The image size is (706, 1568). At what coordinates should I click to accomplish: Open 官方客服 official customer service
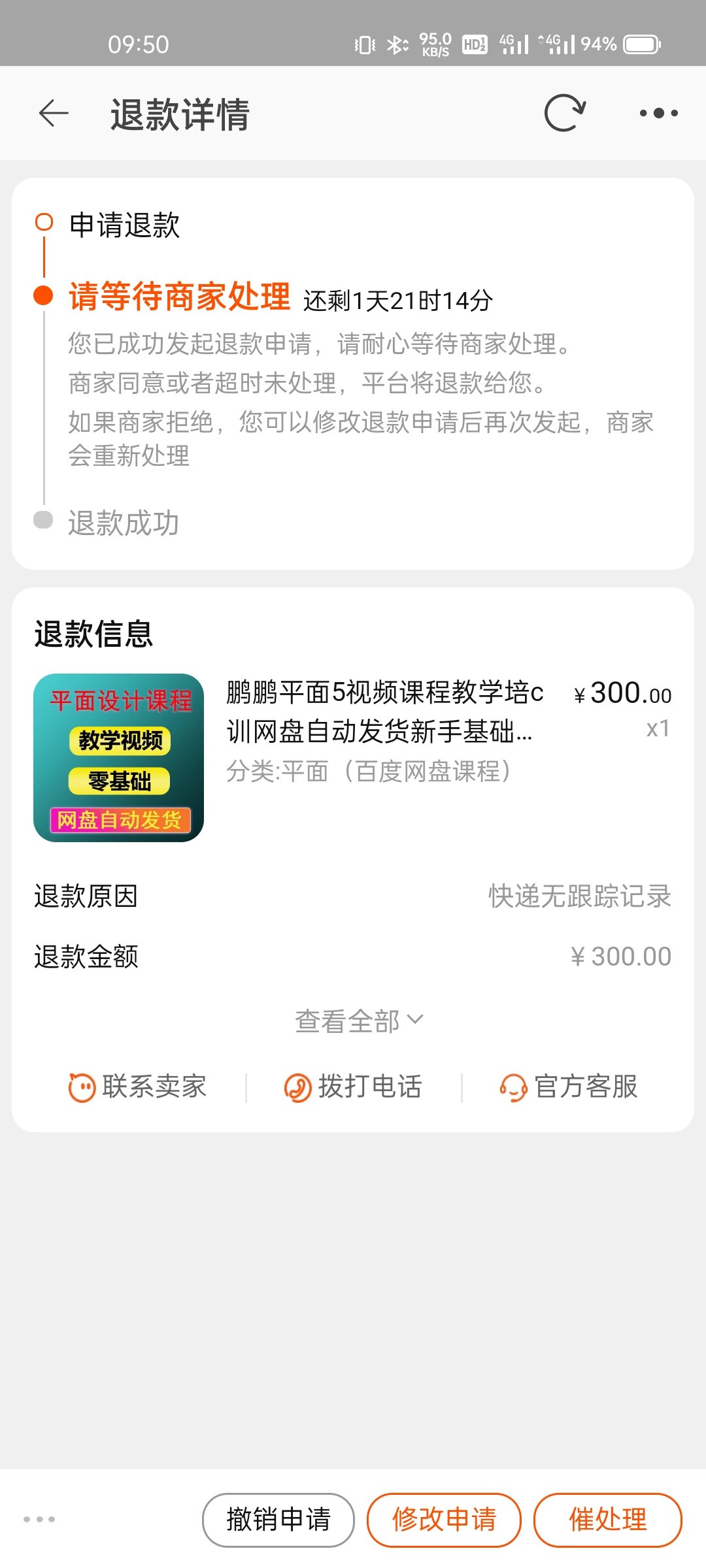coord(569,1087)
